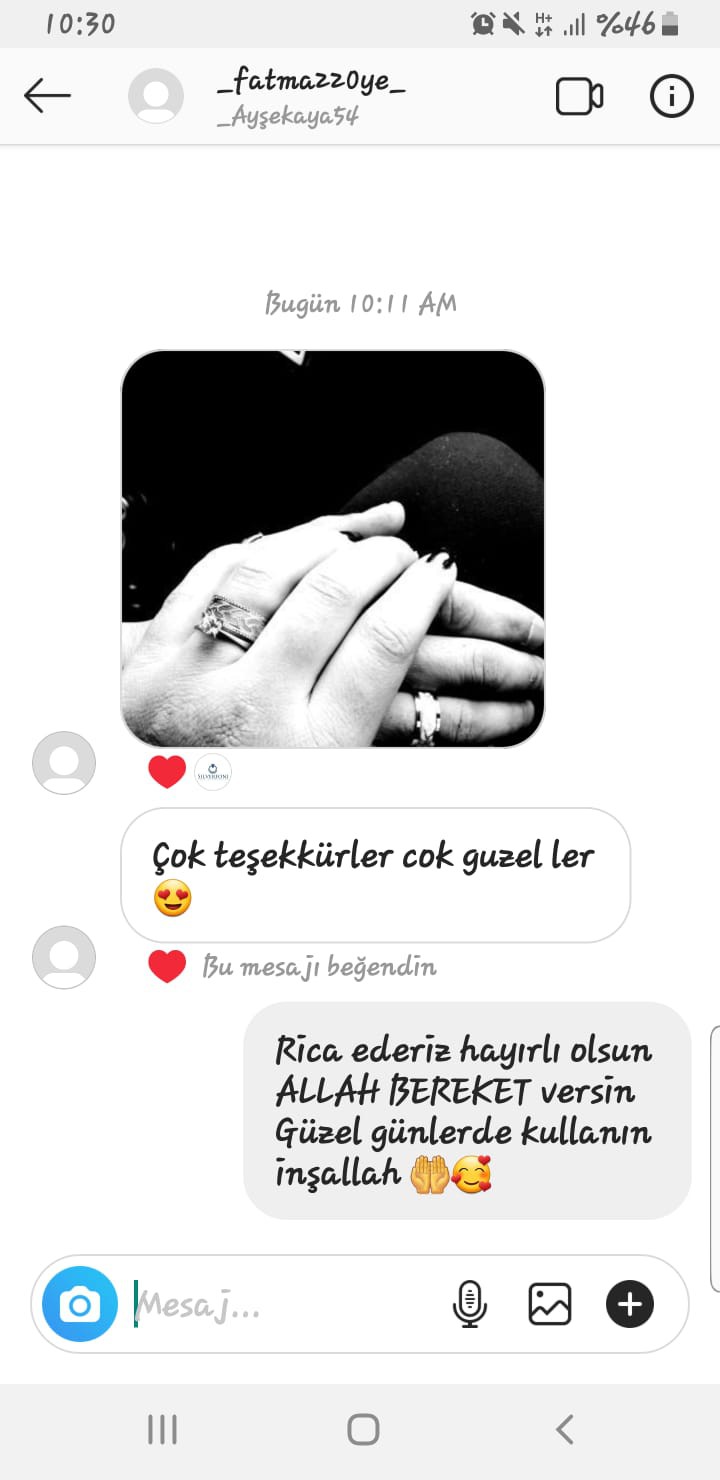Viewport: 720px width, 1480px height.
Task: Pick a photo from the gallery icon
Action: click(549, 1304)
